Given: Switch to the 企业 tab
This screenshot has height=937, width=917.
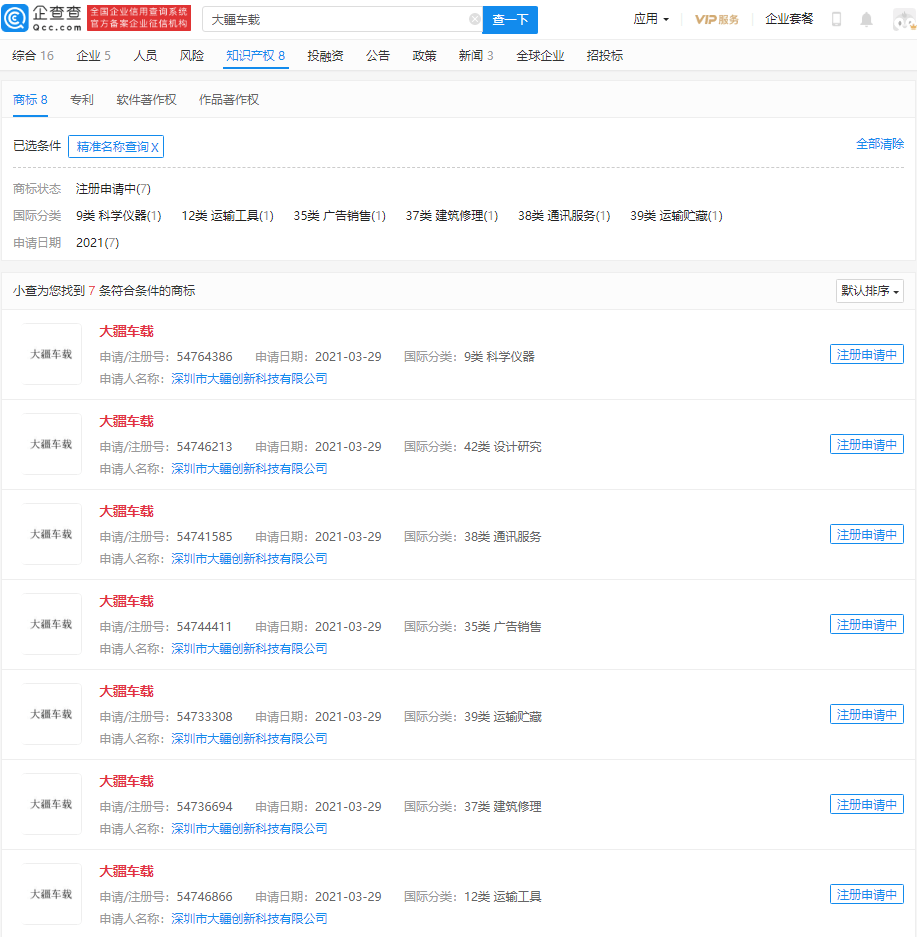Looking at the screenshot, I should point(93,56).
